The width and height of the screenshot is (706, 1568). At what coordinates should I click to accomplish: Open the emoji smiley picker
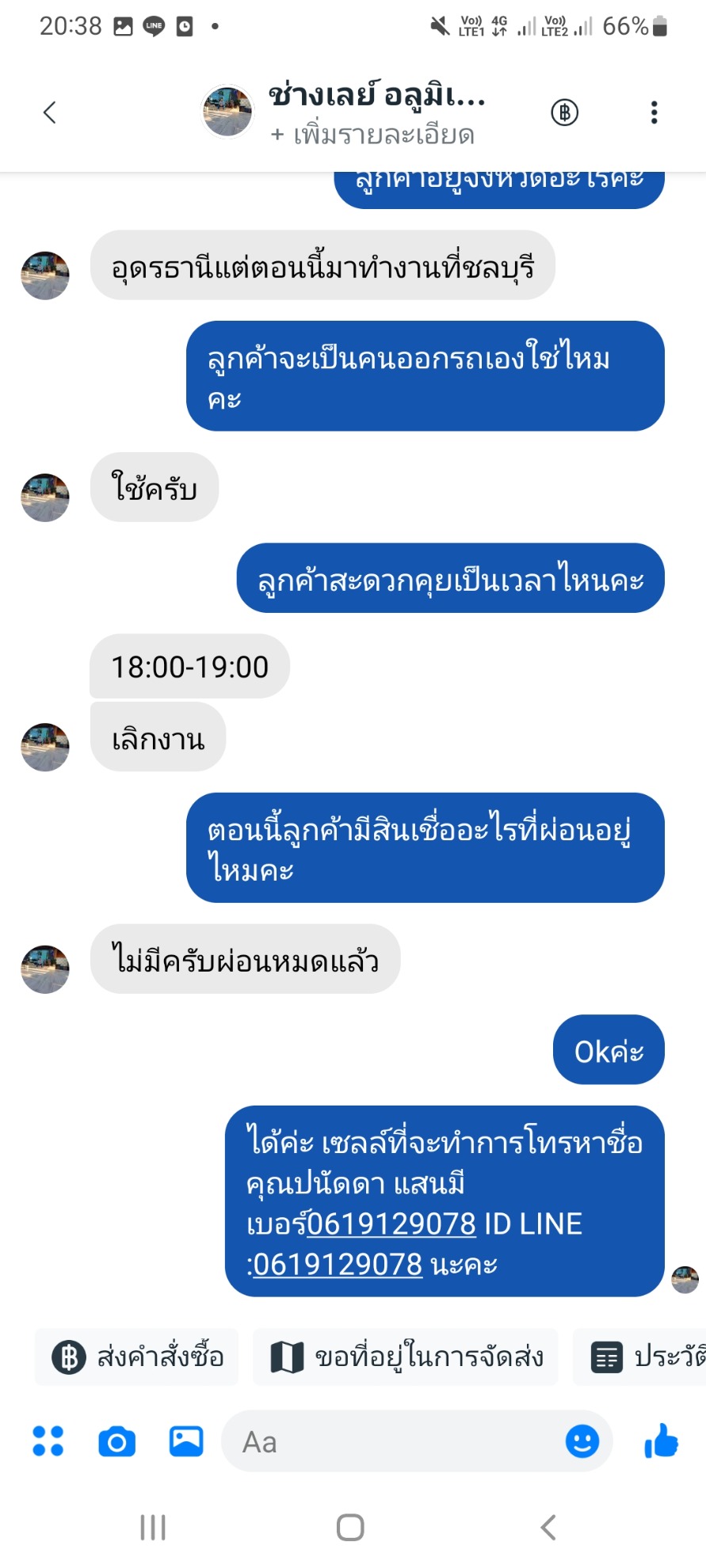[x=582, y=1441]
